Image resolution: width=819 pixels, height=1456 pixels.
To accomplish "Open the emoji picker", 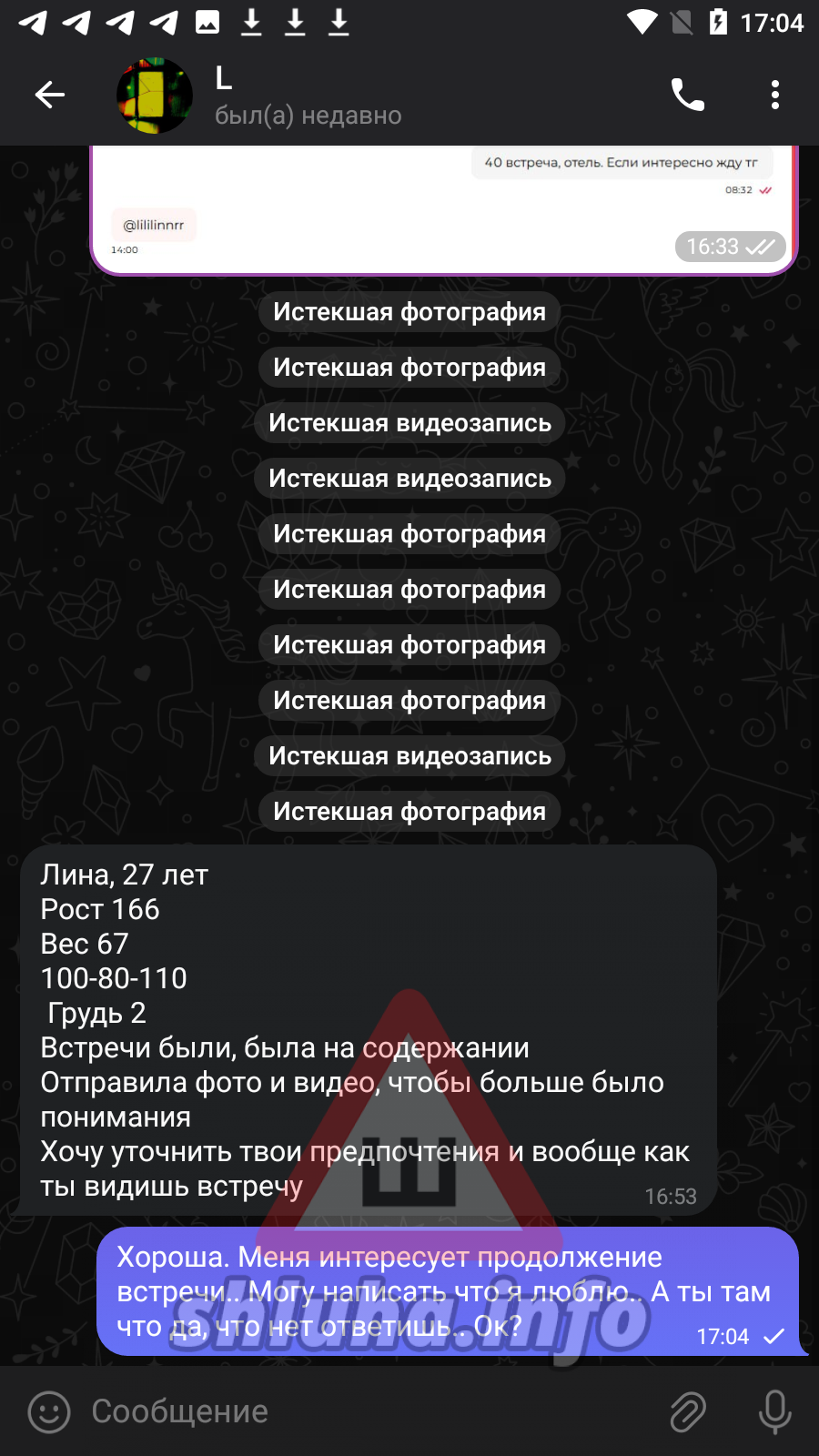I will pyautogui.click(x=49, y=1412).
